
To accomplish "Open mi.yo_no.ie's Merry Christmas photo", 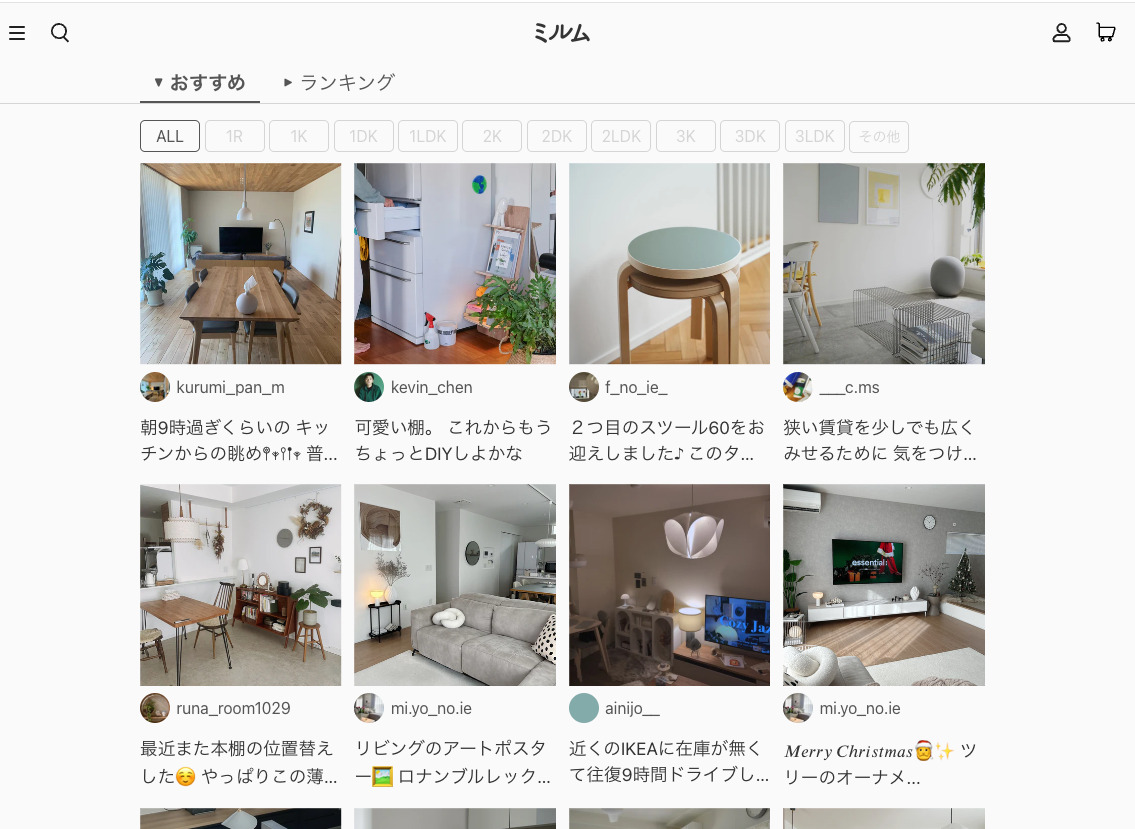I will pos(883,585).
